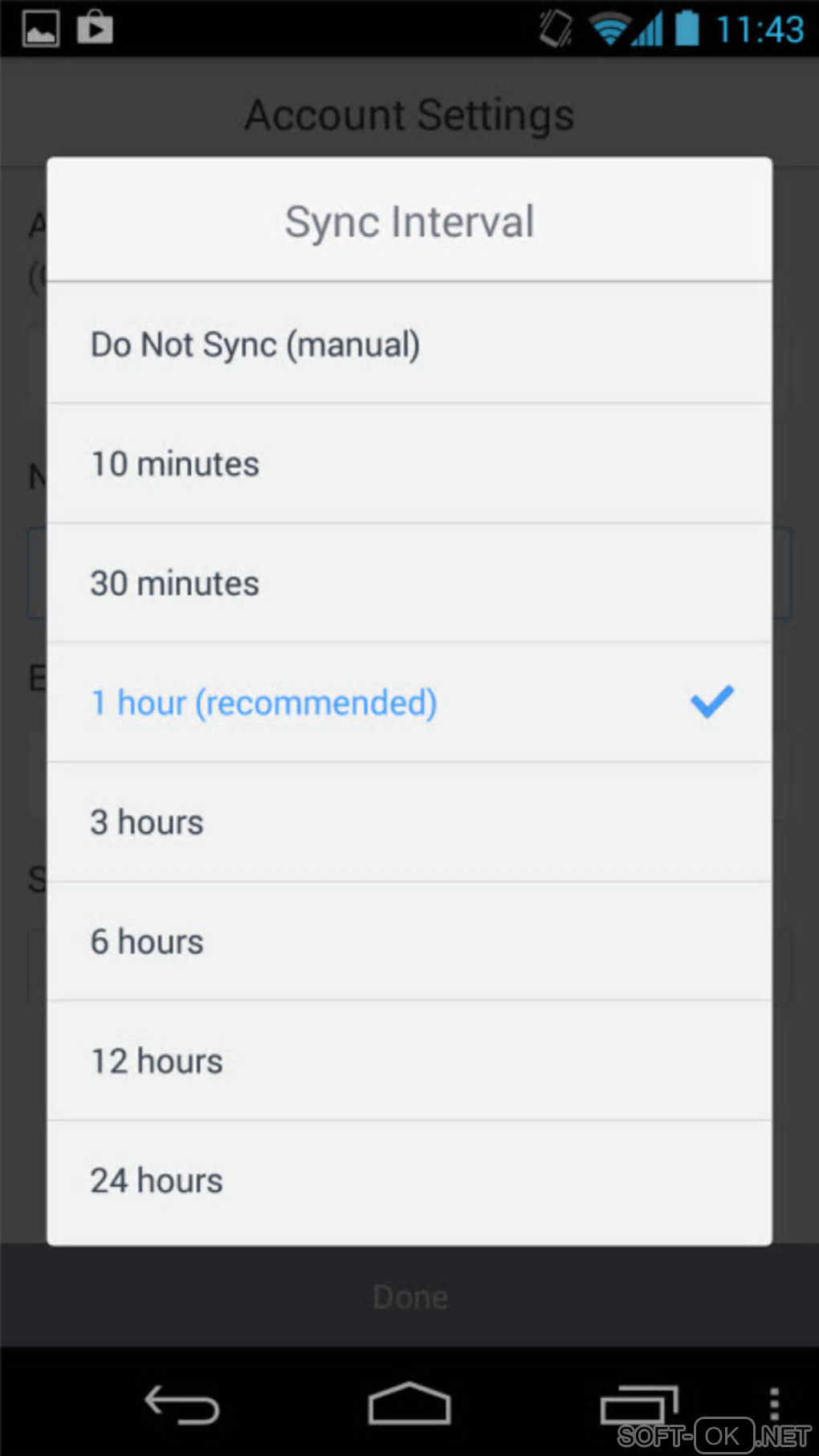Go to the home screen
This screenshot has height=1456, width=819.
point(409,1405)
